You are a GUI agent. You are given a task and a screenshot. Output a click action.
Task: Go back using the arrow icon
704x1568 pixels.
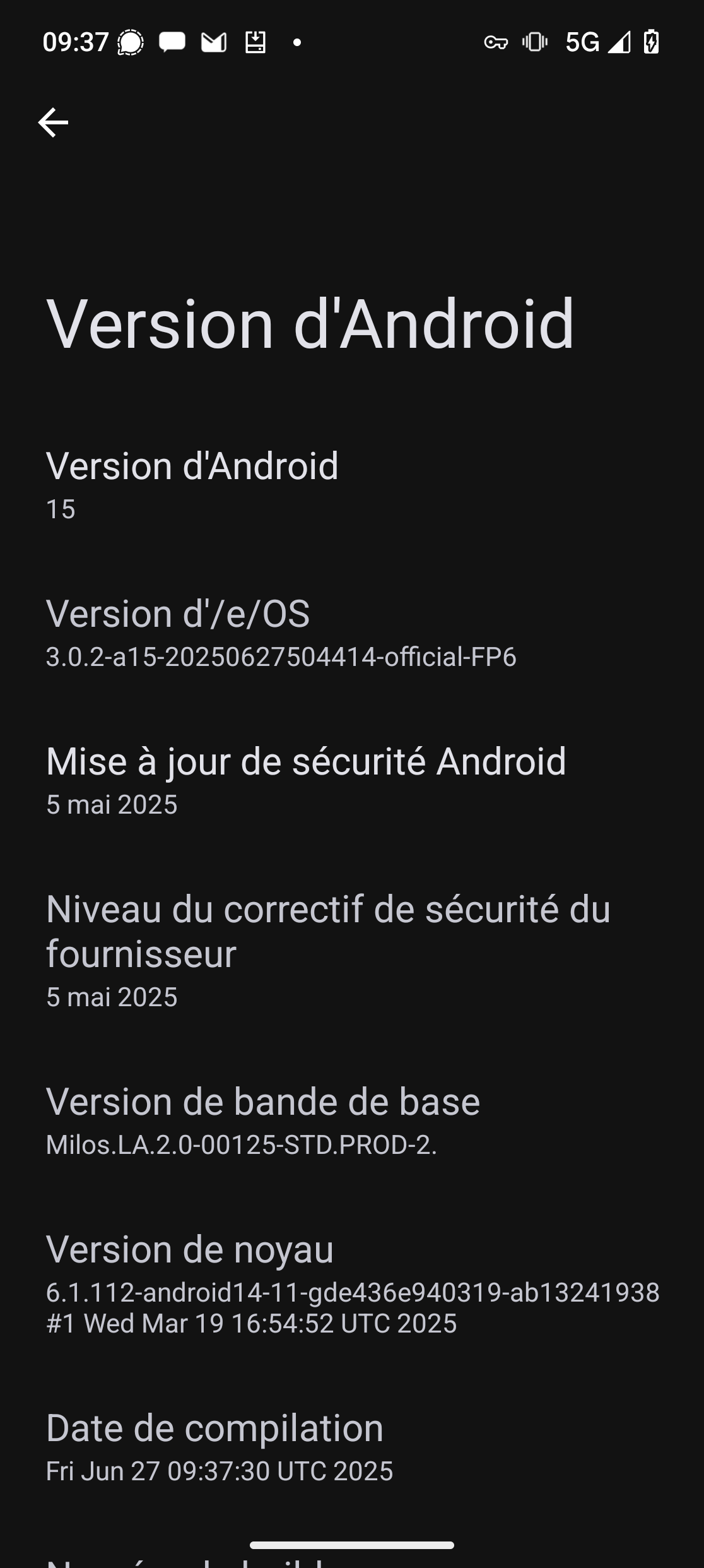coord(53,122)
